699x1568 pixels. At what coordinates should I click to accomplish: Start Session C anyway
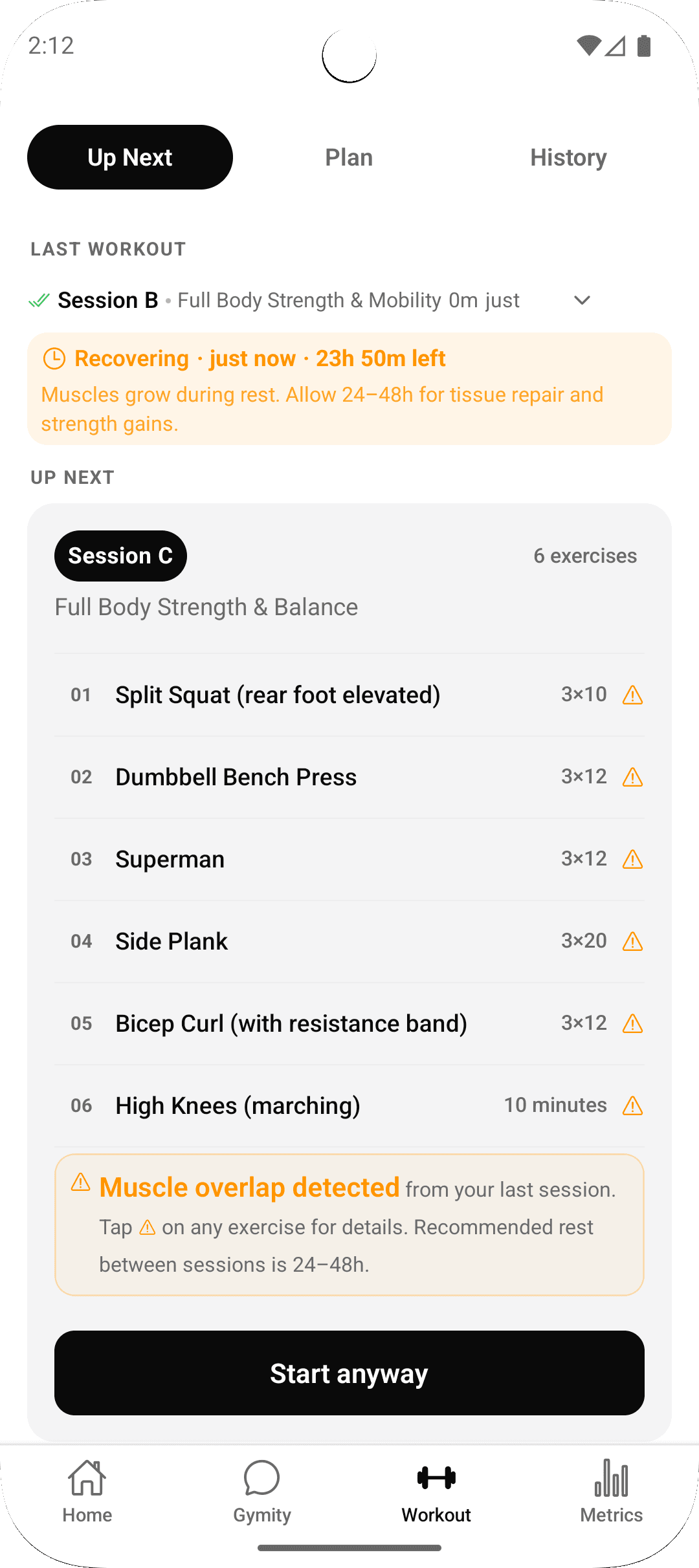click(349, 1373)
